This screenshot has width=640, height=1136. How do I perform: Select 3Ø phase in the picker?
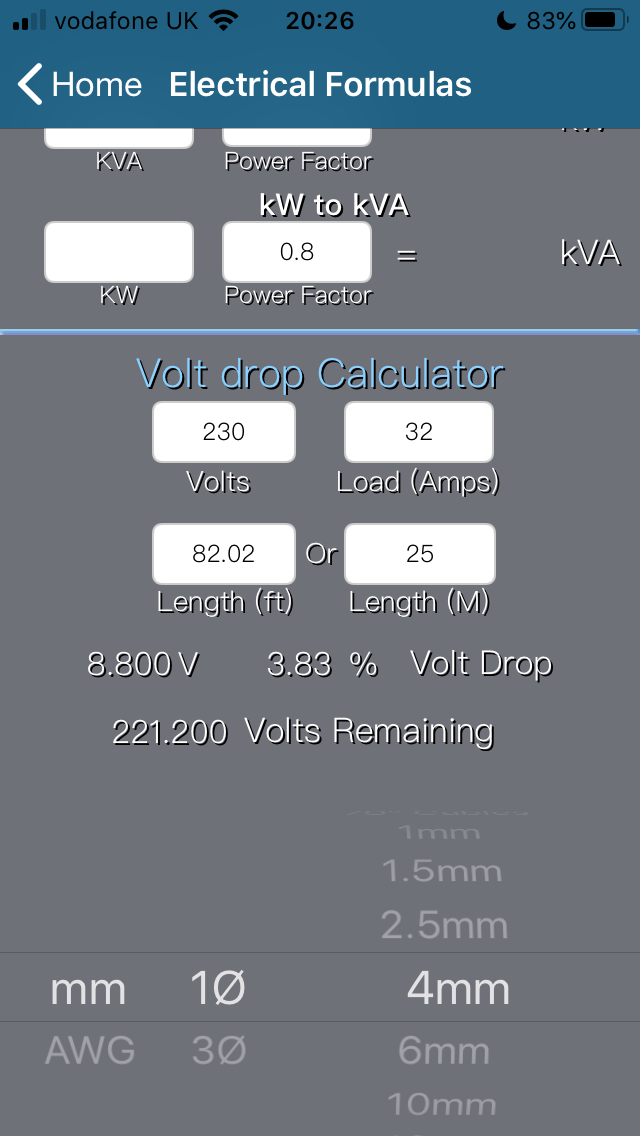(x=218, y=1050)
